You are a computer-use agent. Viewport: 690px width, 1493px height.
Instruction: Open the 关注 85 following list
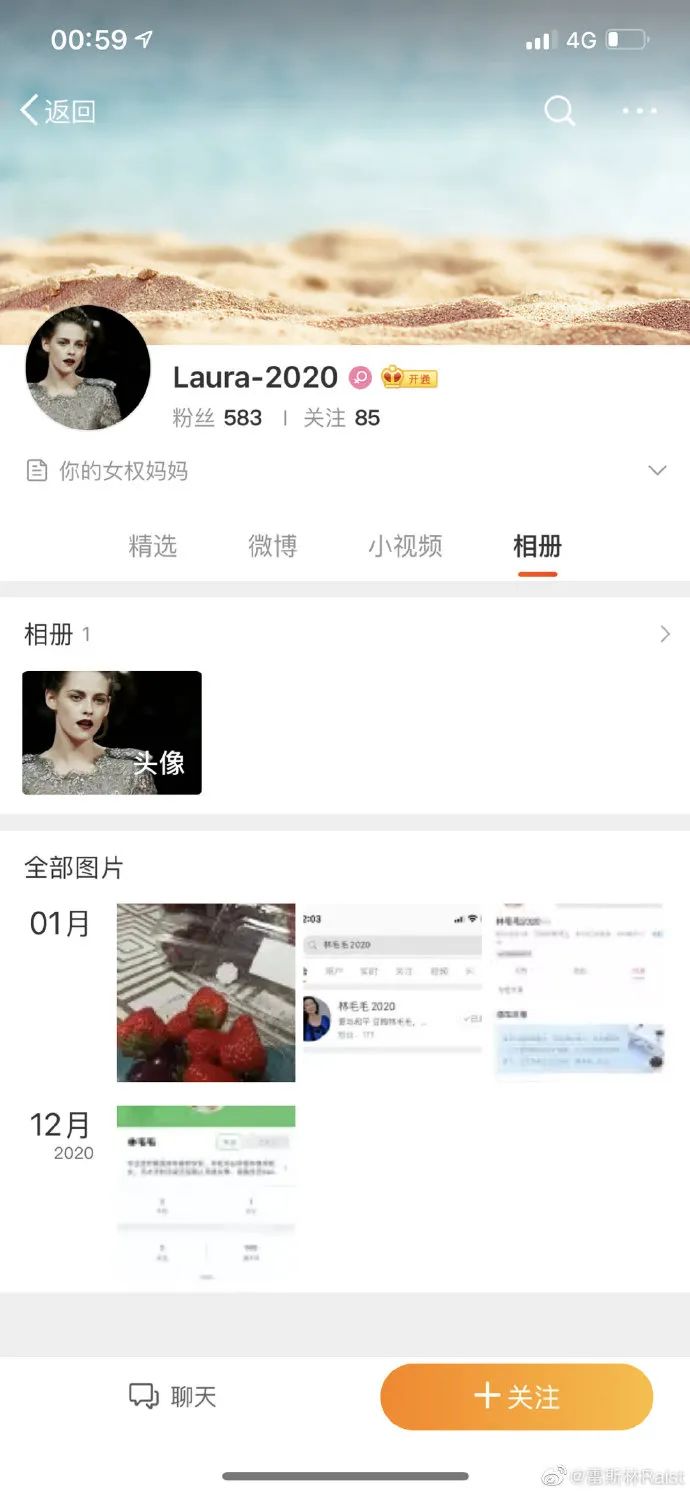coord(342,418)
